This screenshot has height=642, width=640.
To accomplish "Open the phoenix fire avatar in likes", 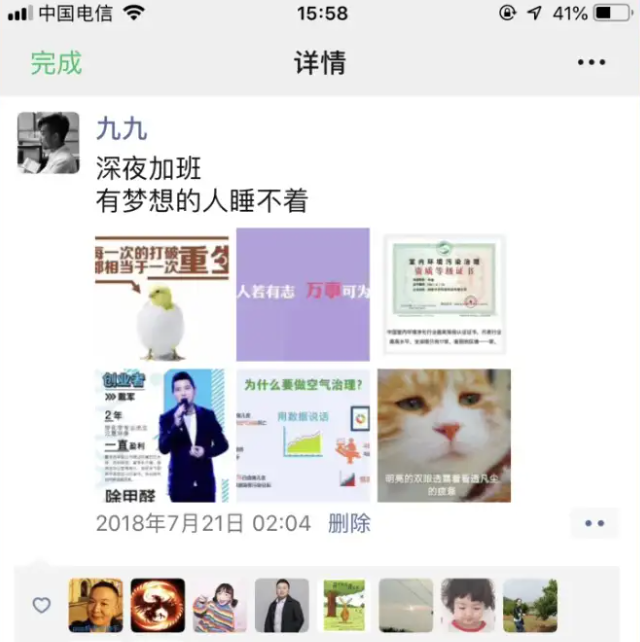I will [158, 605].
